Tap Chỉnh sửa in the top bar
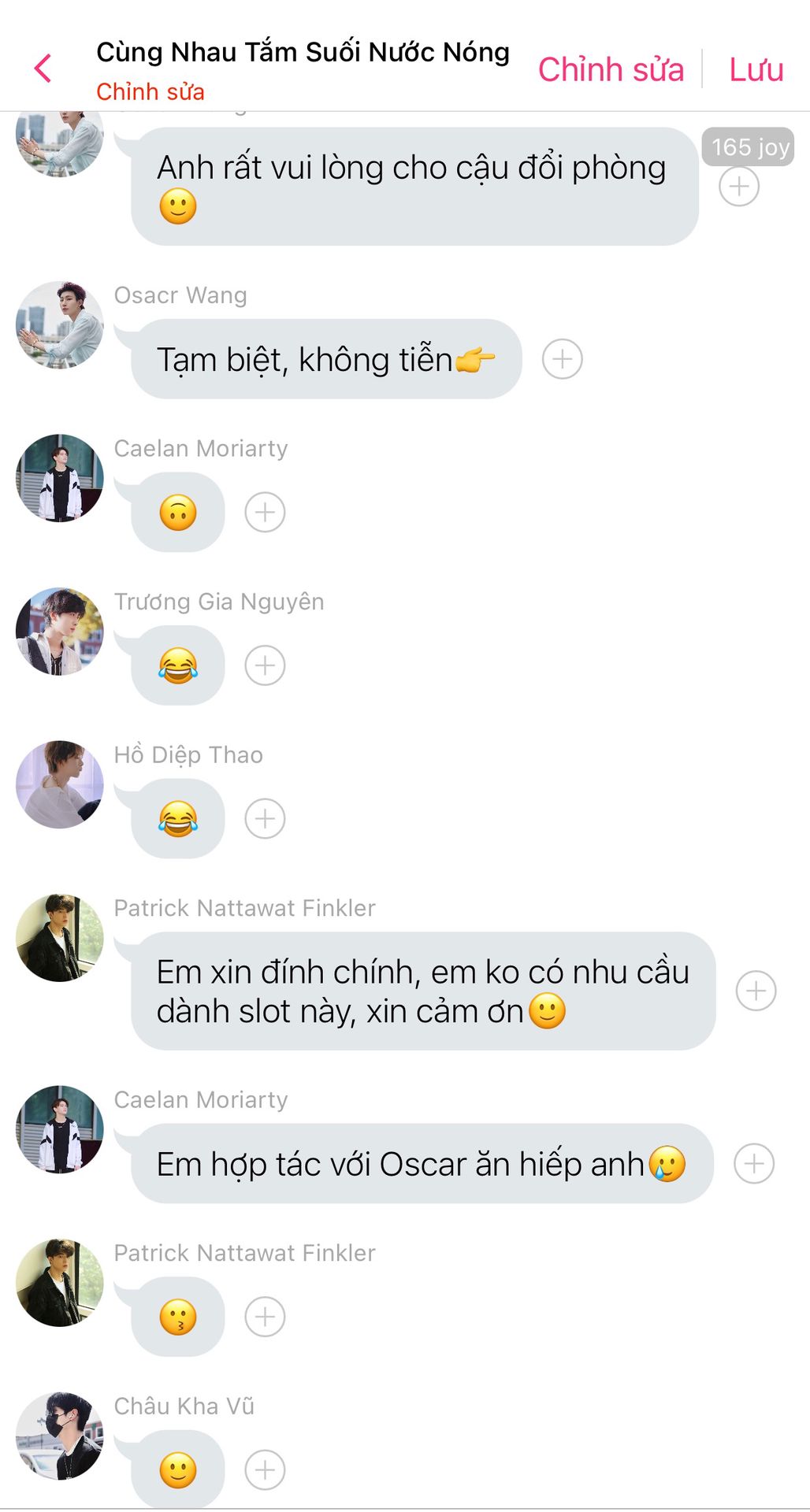810x1512 pixels. tap(611, 69)
